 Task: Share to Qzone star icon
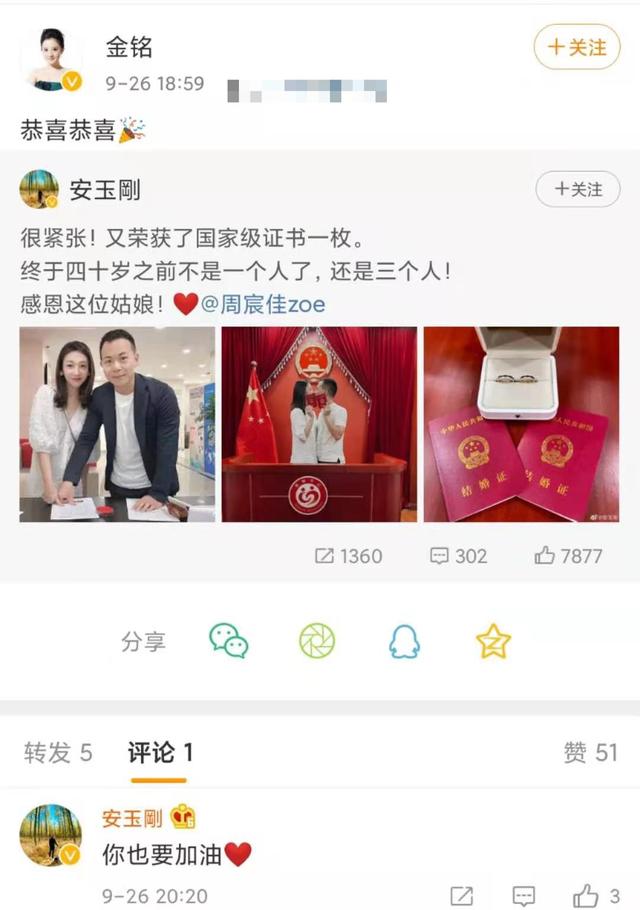pyautogui.click(x=493, y=641)
